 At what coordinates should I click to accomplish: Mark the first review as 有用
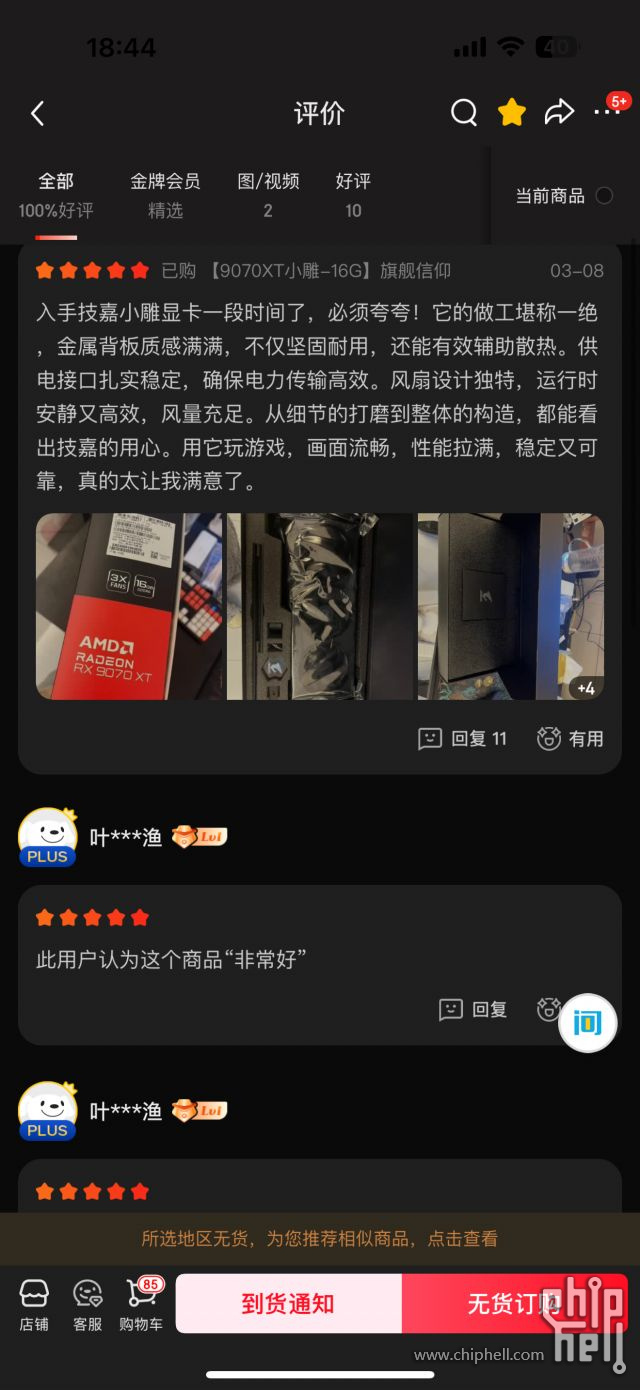click(571, 739)
